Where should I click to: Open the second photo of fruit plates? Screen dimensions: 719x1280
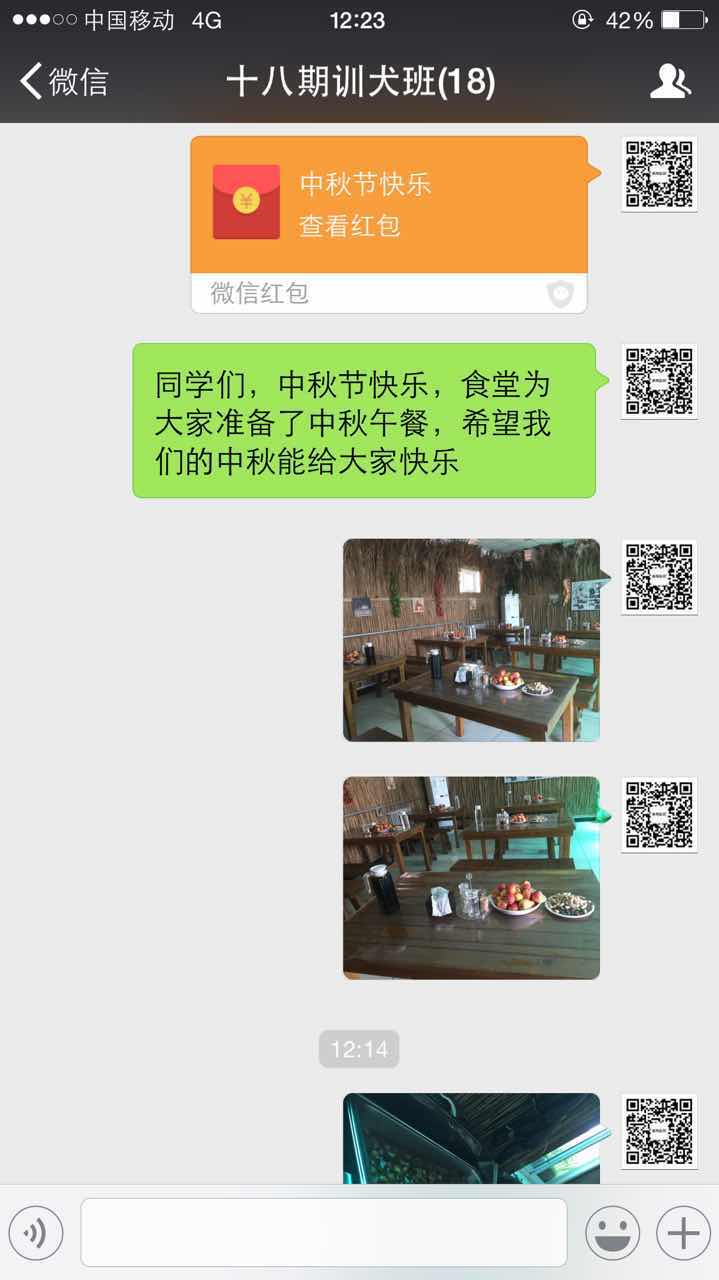(471, 878)
